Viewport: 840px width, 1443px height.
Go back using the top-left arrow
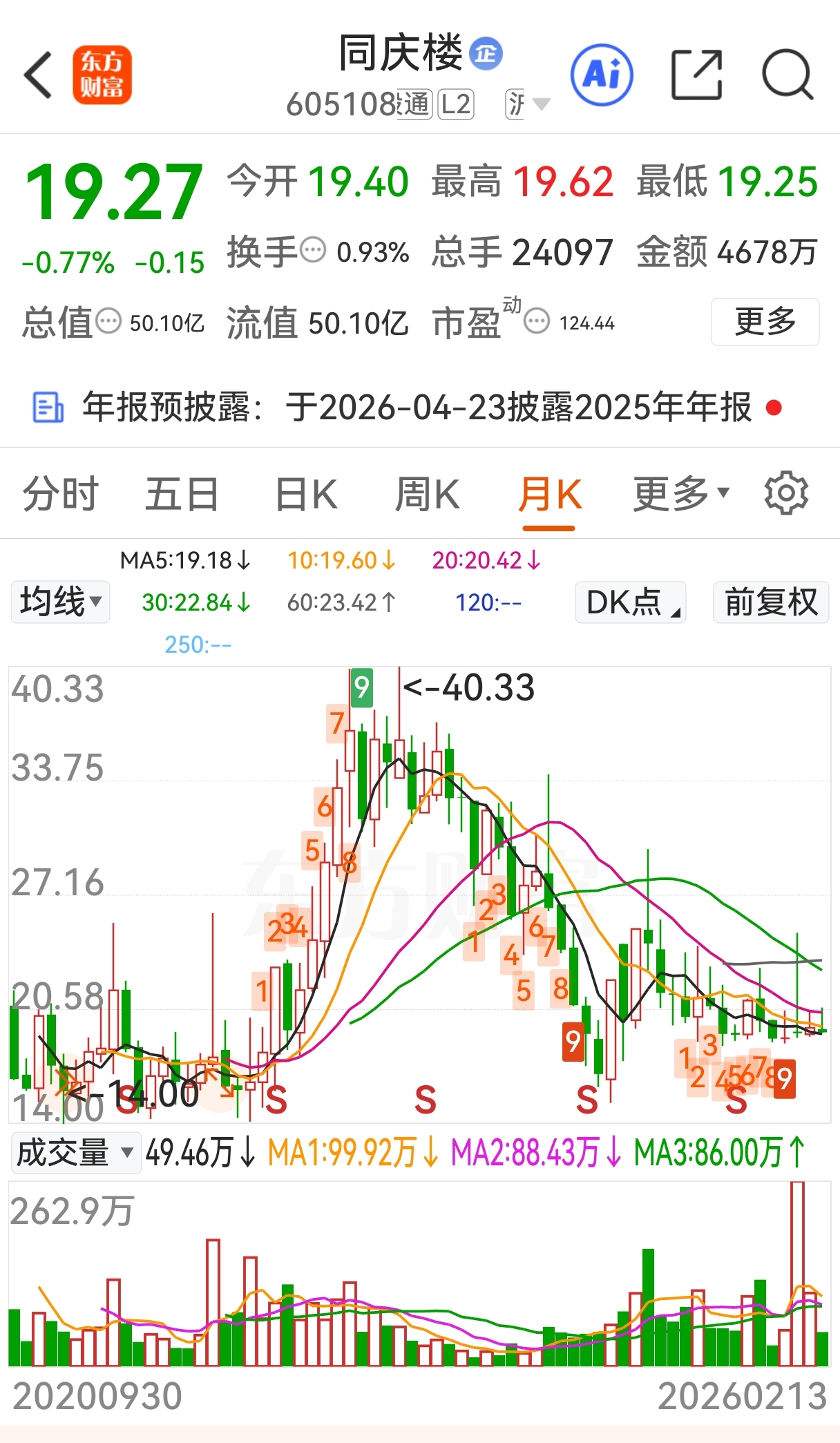(x=38, y=75)
